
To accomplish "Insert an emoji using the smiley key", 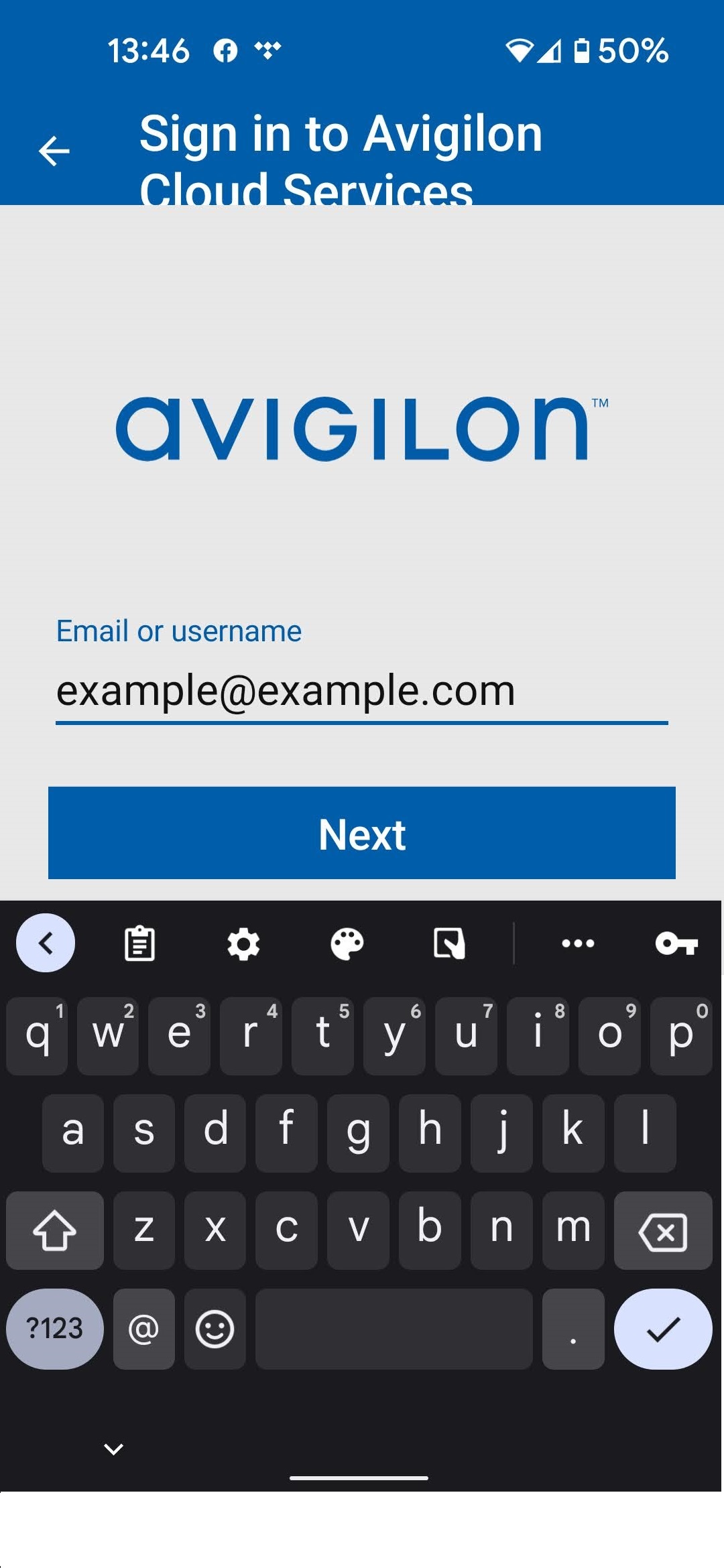I will [215, 1330].
